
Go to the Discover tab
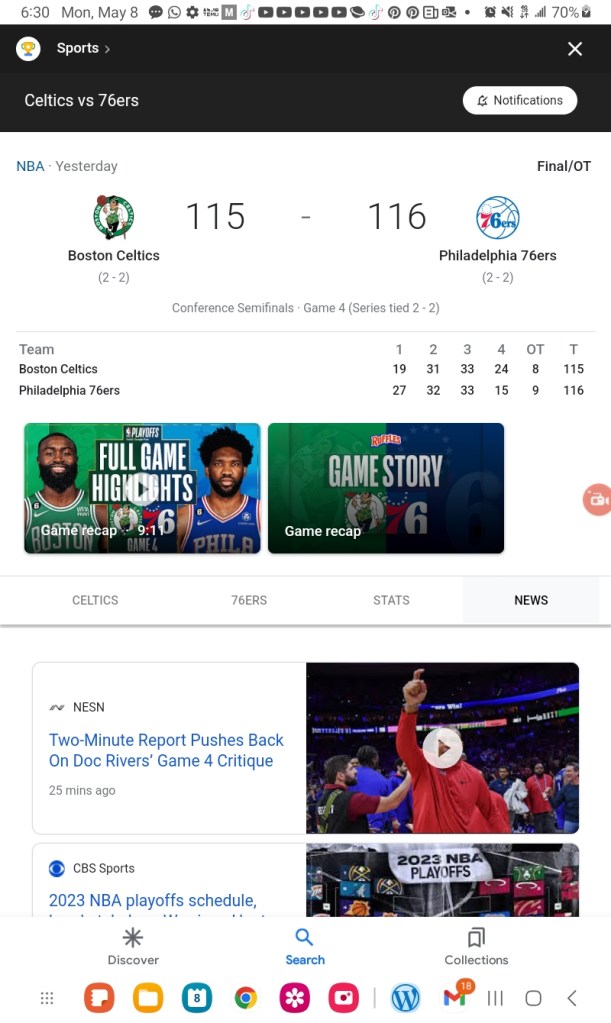[x=133, y=946]
